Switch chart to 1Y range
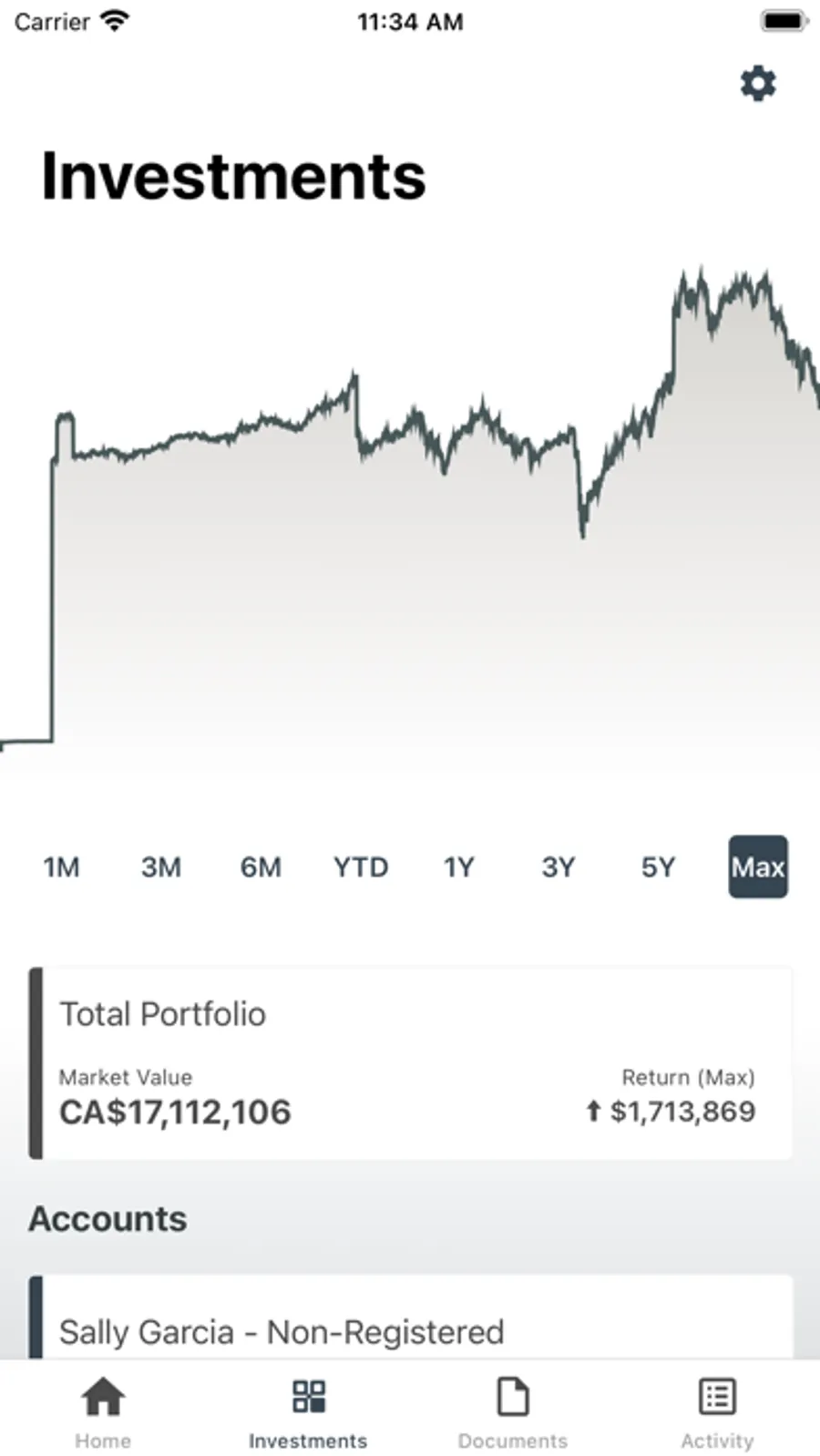The width and height of the screenshot is (820, 1456). pos(459,866)
